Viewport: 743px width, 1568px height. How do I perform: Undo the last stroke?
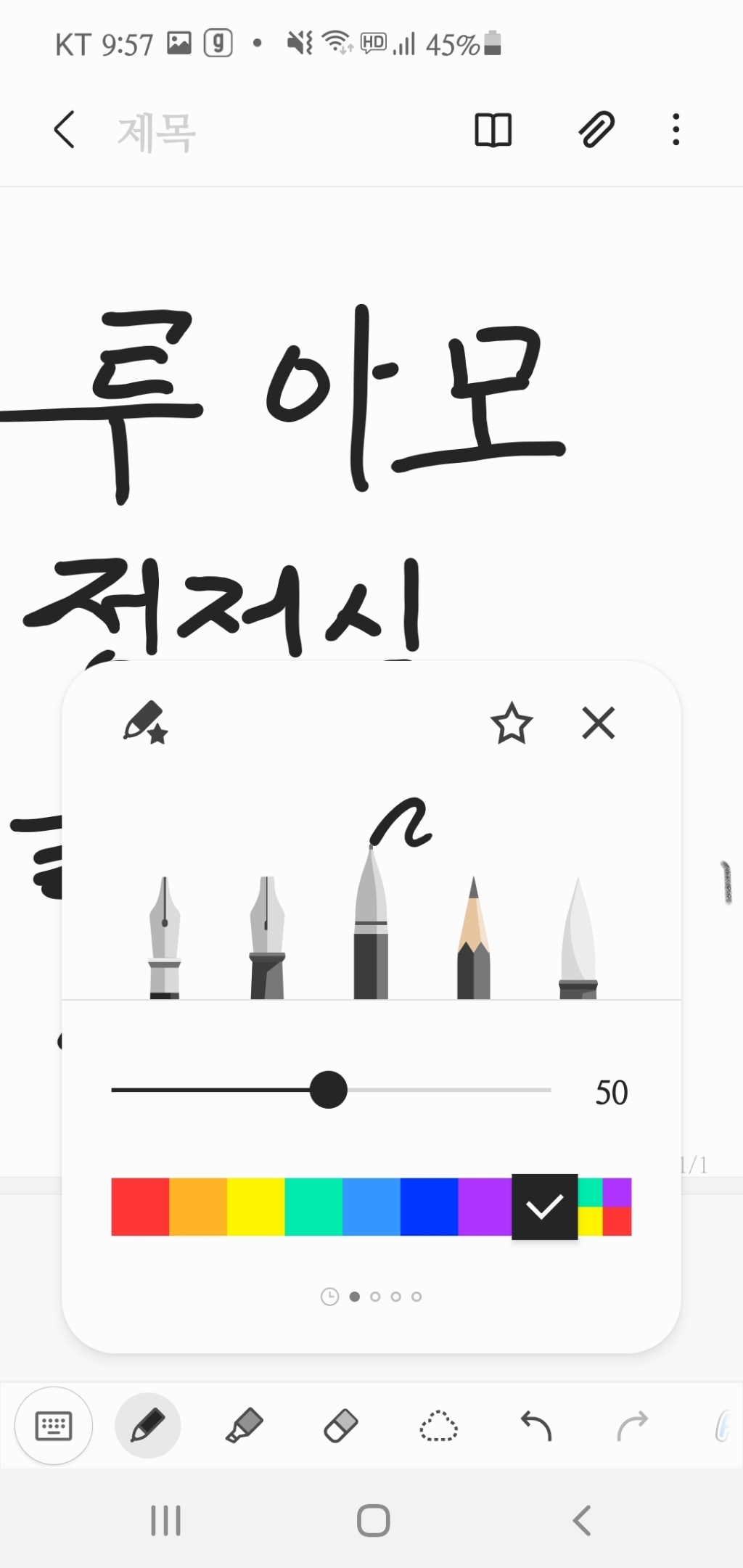coord(536,1426)
